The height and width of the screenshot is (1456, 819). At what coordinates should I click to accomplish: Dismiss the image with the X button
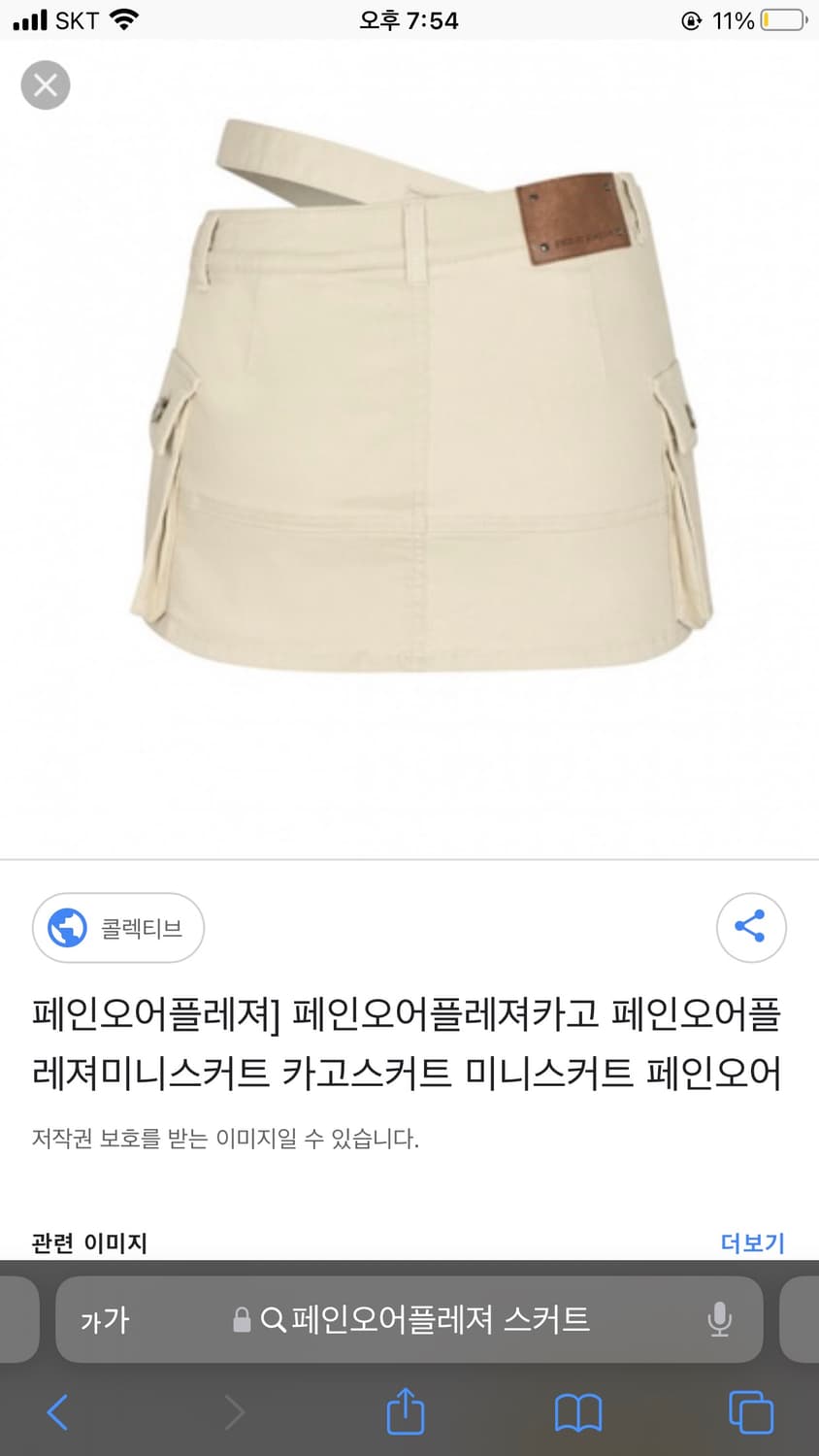[45, 84]
